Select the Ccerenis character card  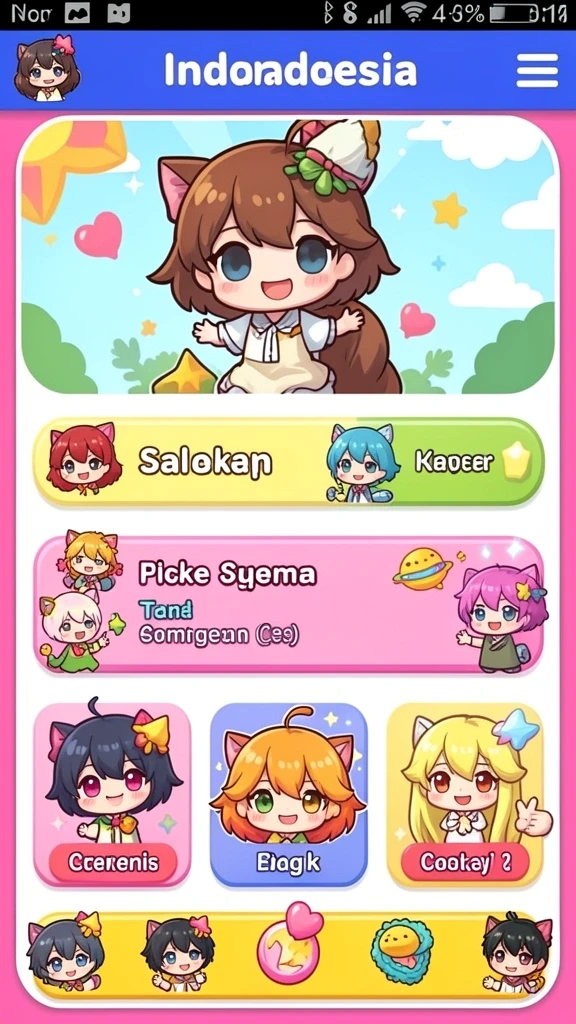[112, 795]
